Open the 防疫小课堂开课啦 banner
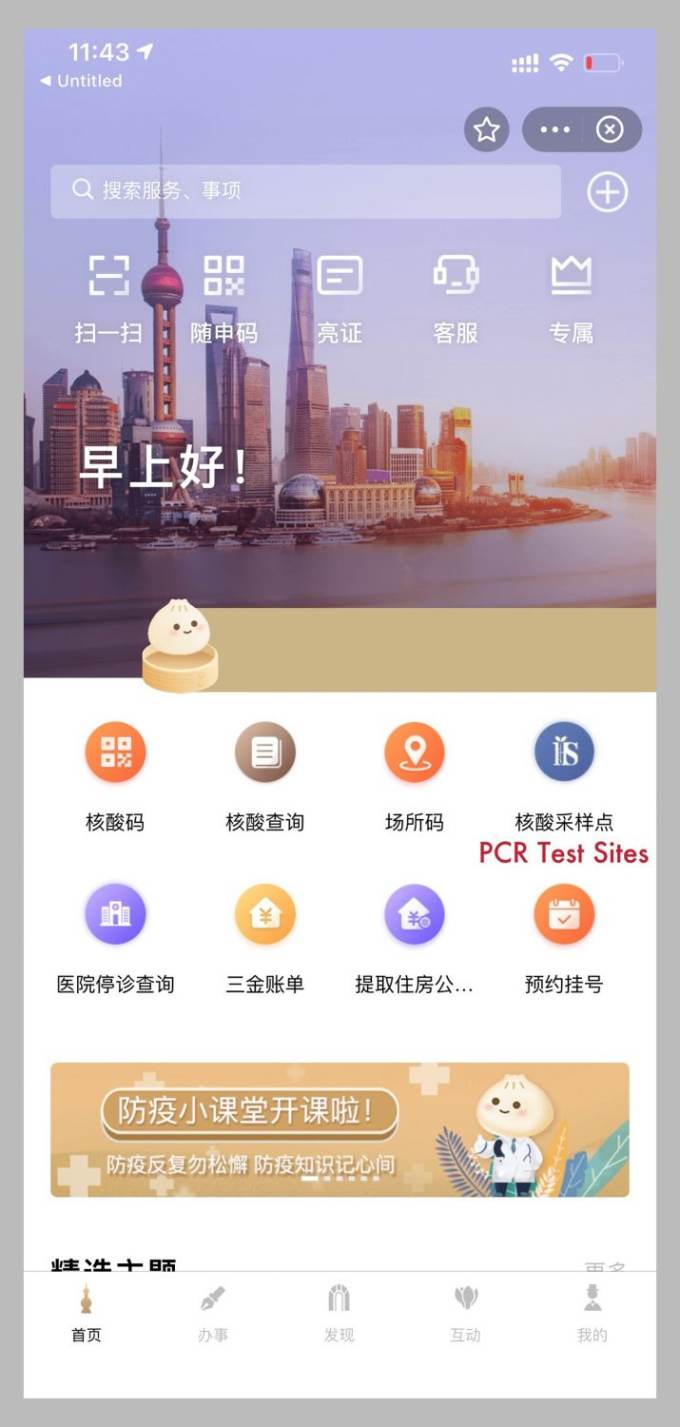Screen dimensions: 680x1427 [340, 1129]
